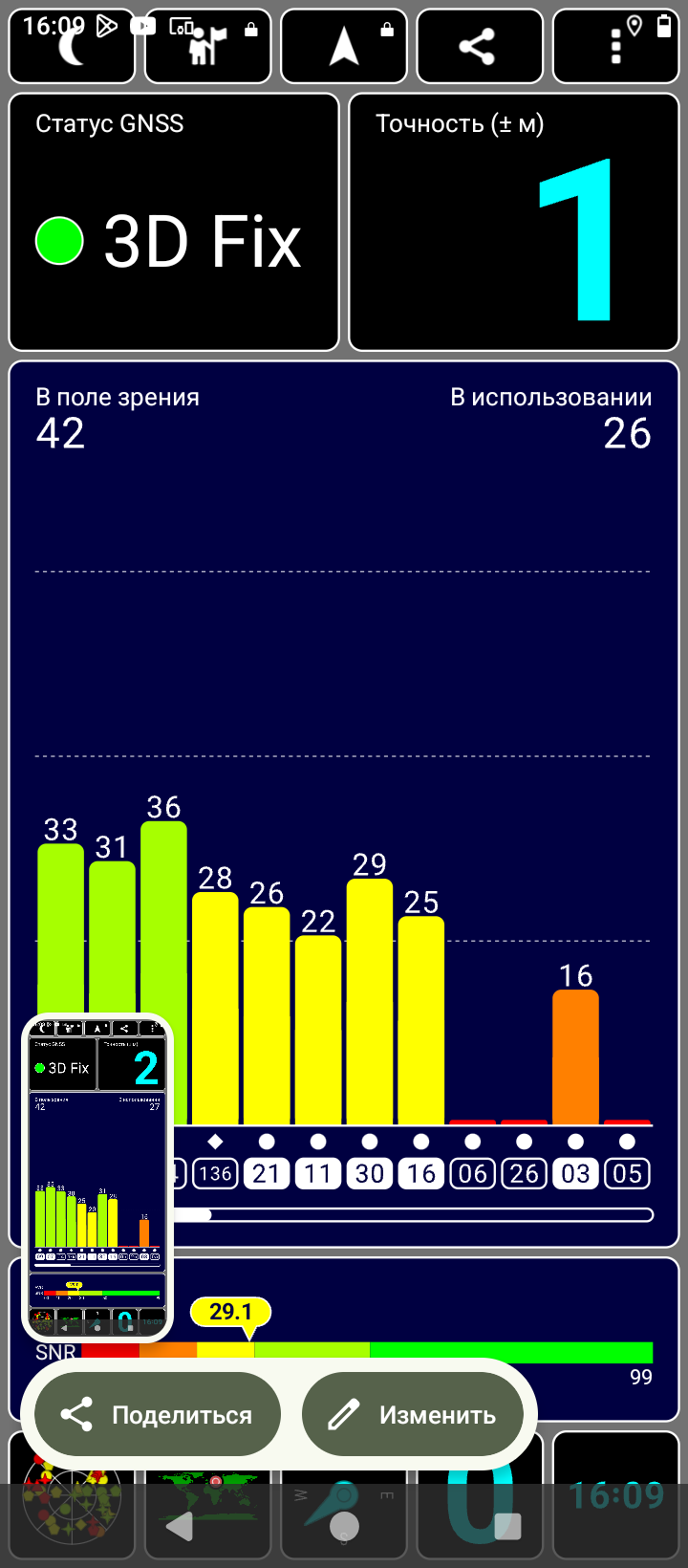Open the three-dot overflow menu
The height and width of the screenshot is (1568, 688).
click(616, 46)
